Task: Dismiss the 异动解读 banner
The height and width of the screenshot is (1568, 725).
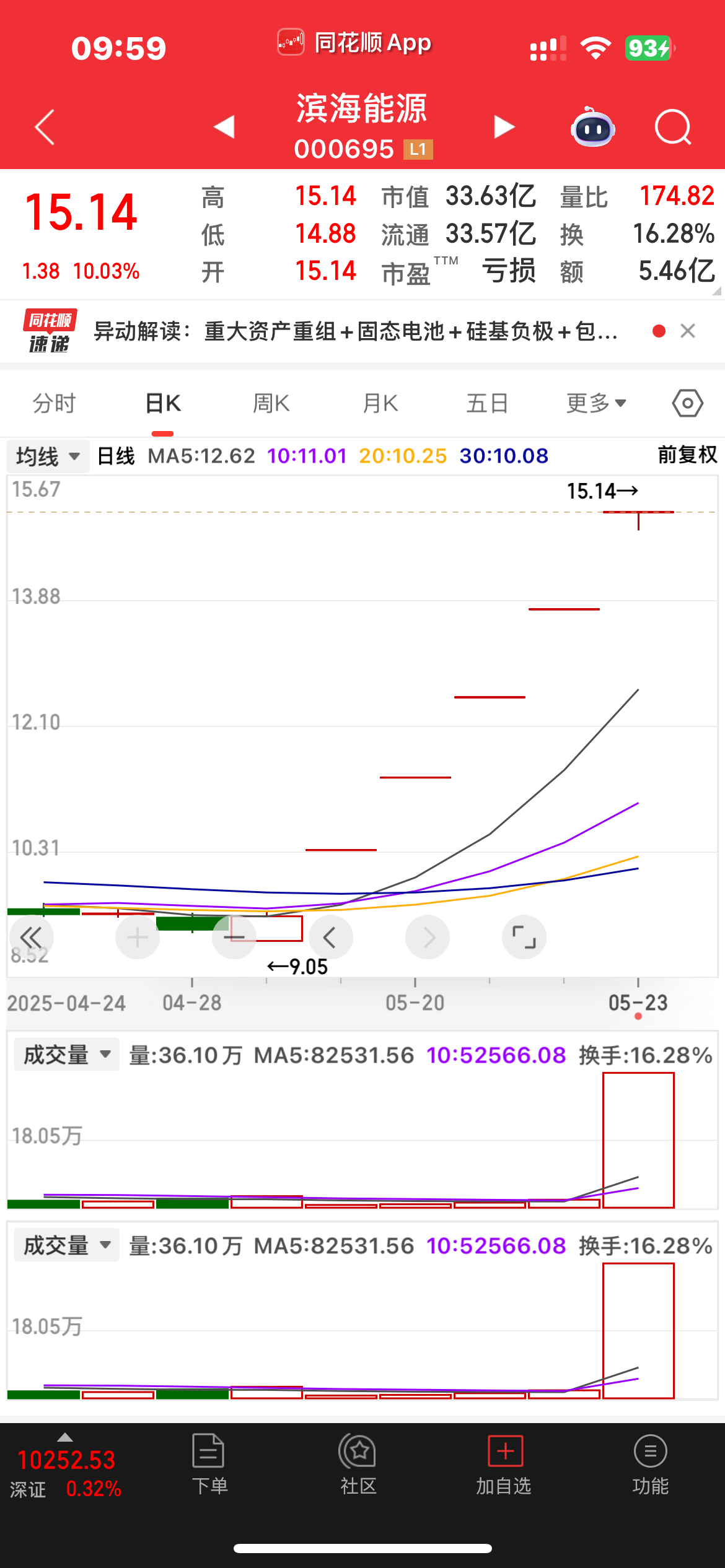Action: (688, 331)
